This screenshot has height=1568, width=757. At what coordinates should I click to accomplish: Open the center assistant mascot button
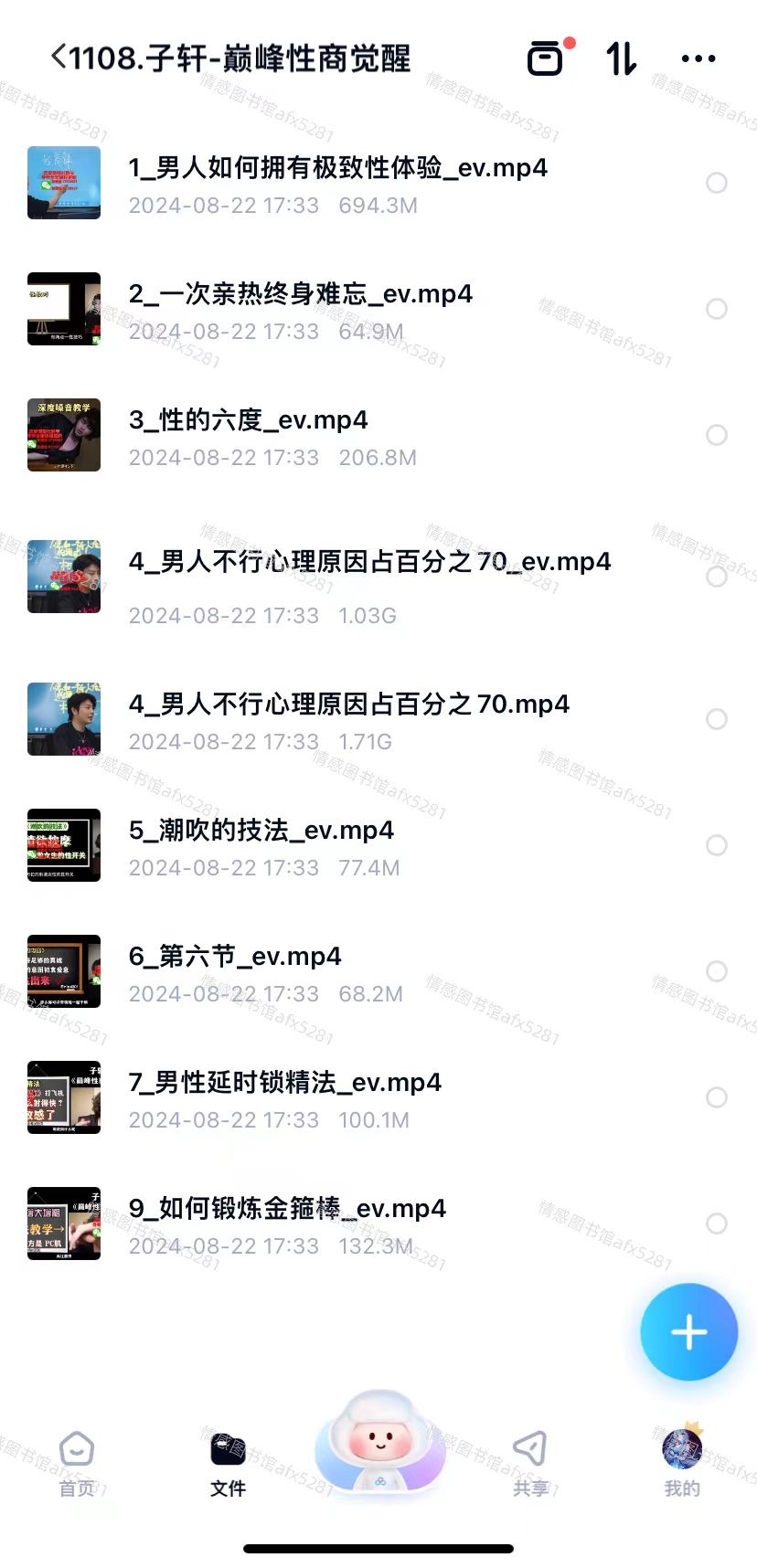pos(379,1446)
